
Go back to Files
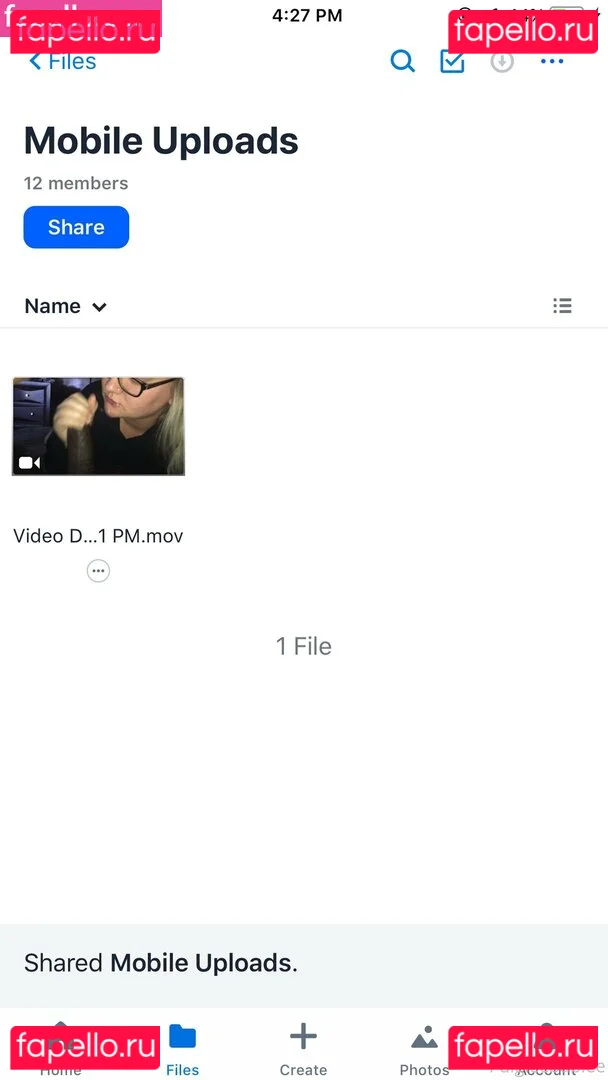(x=62, y=62)
